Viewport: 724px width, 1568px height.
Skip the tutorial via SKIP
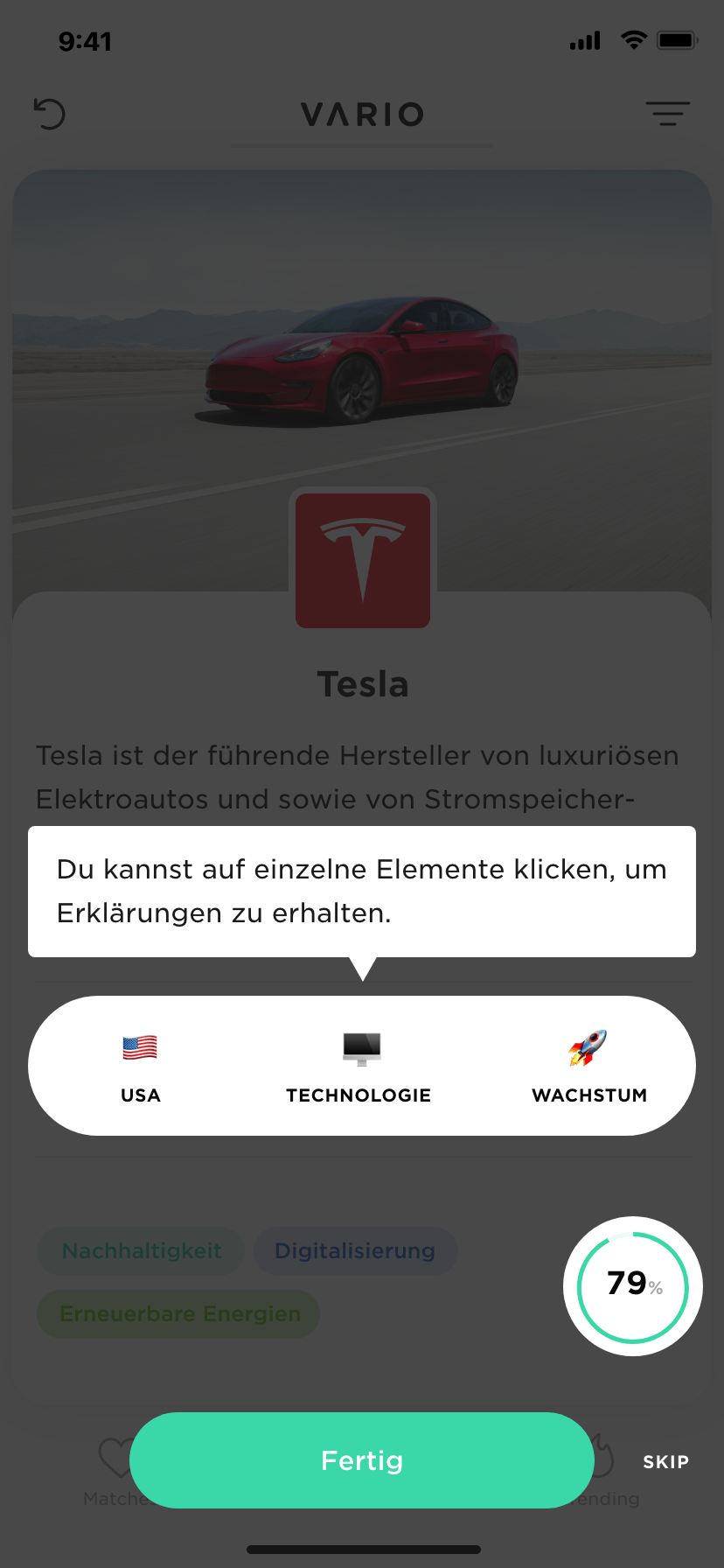click(665, 1461)
